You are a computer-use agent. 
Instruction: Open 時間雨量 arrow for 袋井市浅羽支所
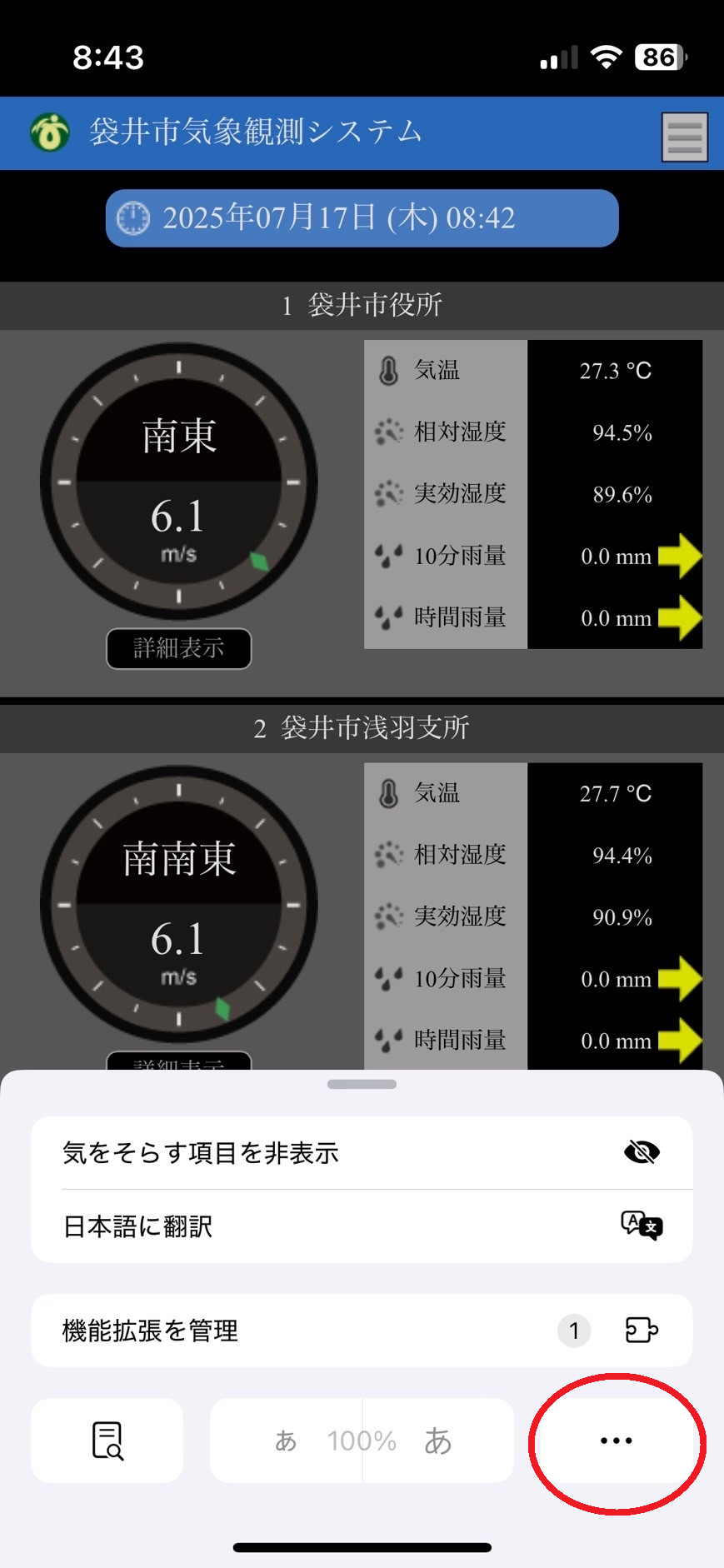[x=680, y=1040]
